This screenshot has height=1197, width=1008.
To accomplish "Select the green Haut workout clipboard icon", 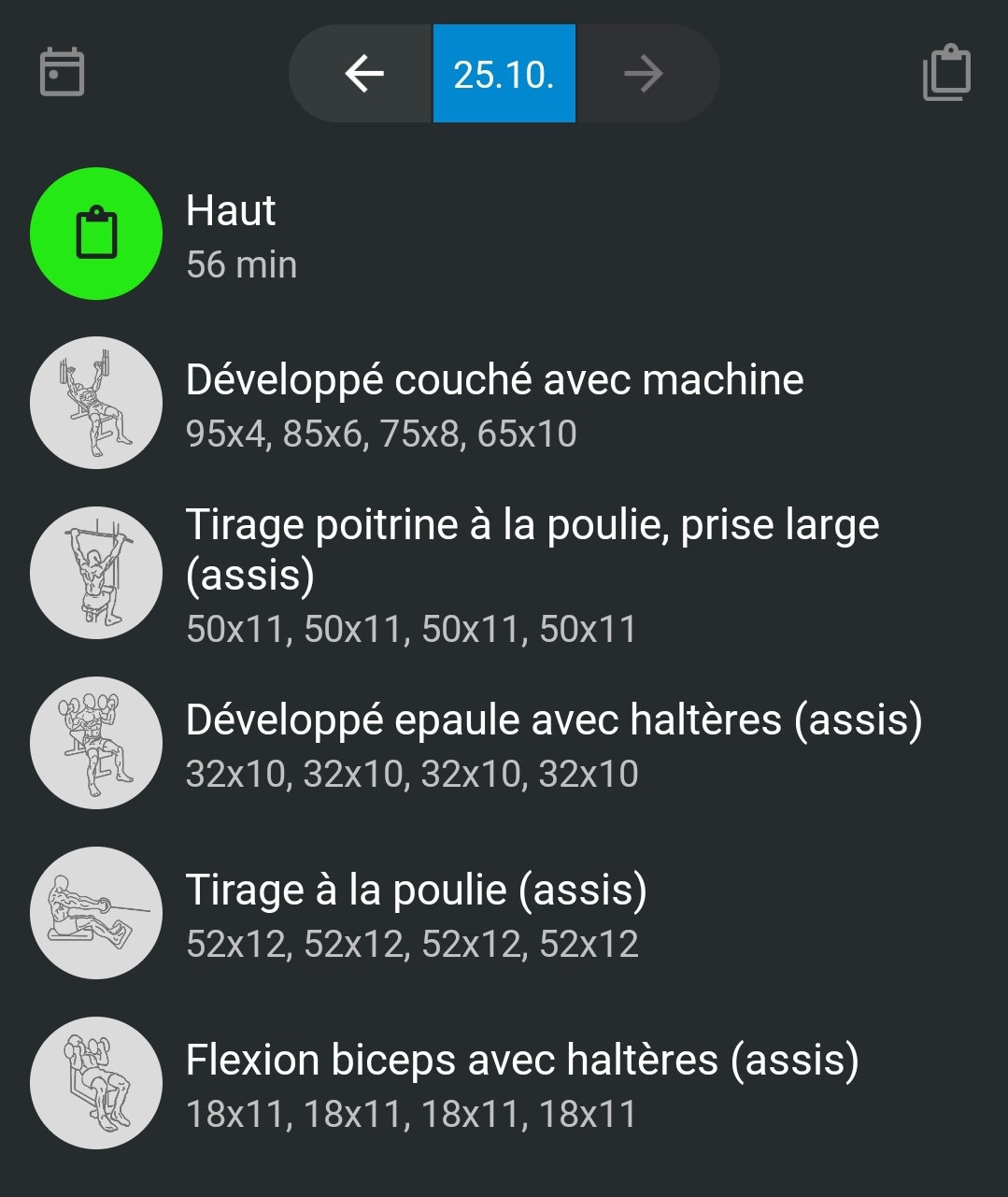I will pyautogui.click(x=95, y=234).
